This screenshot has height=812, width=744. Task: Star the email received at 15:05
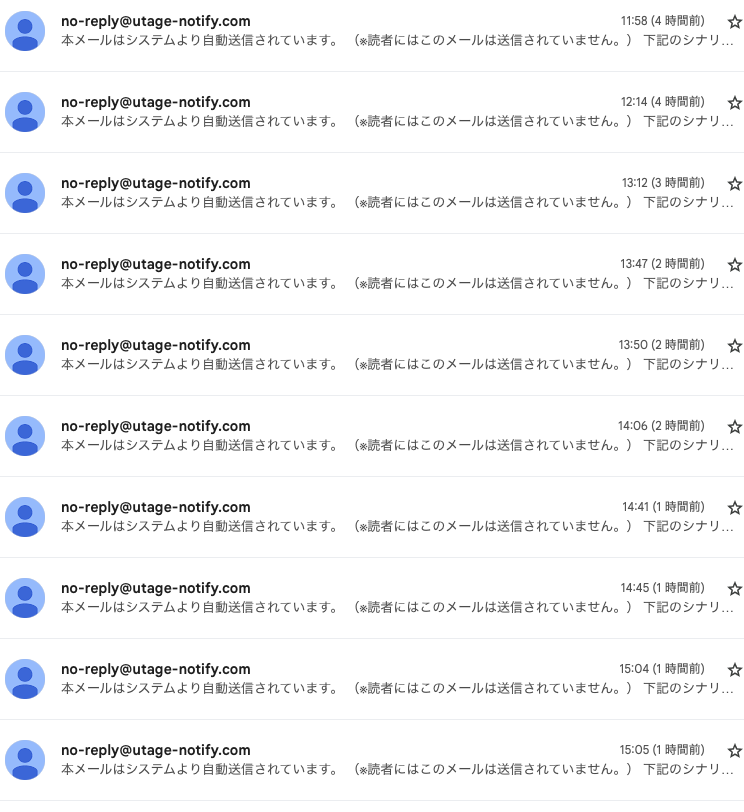click(x=735, y=751)
